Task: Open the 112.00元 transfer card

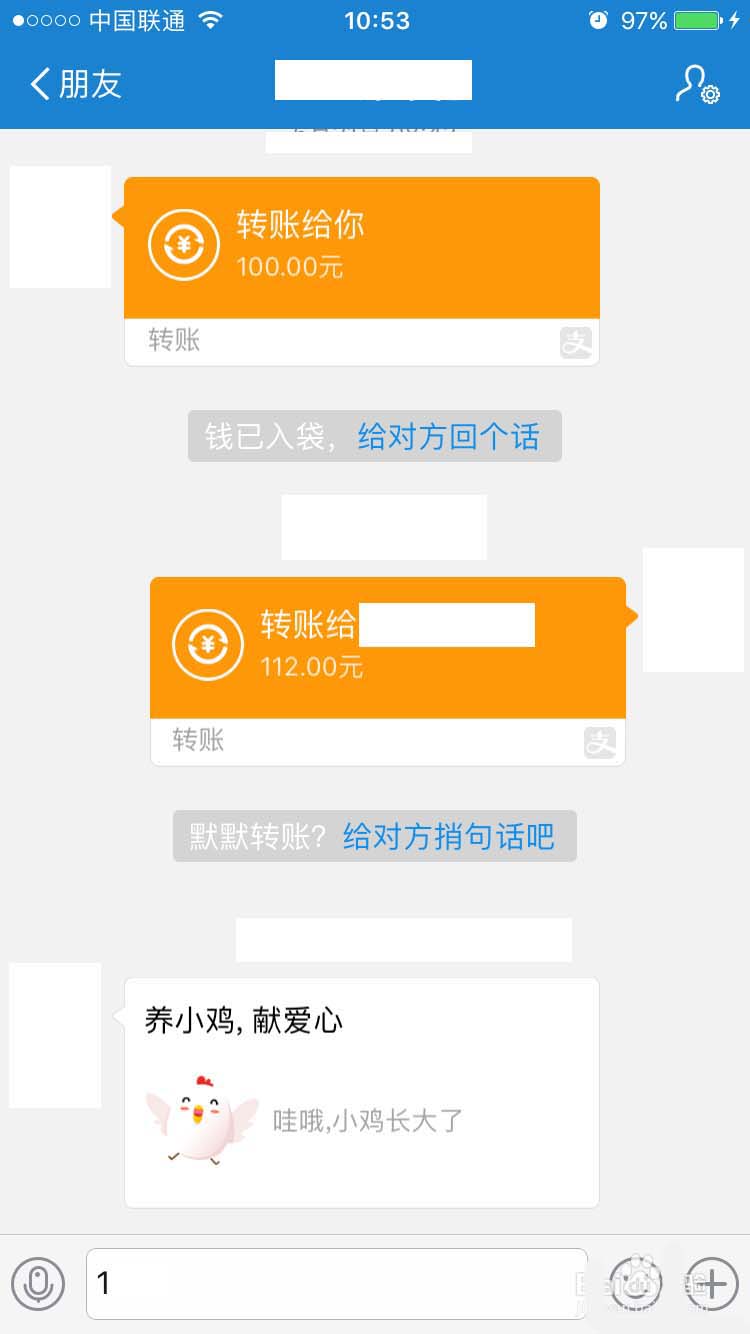Action: (388, 648)
